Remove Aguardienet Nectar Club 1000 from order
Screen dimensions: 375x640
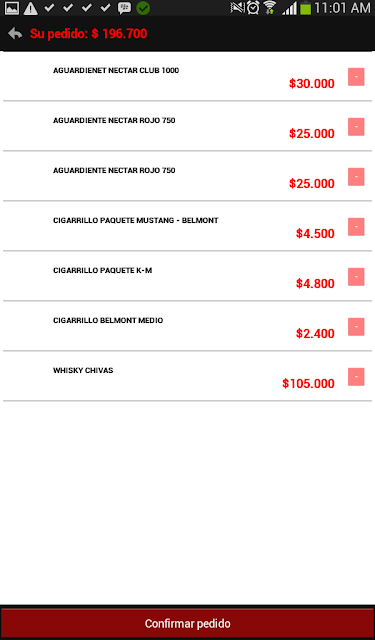[x=356, y=77]
